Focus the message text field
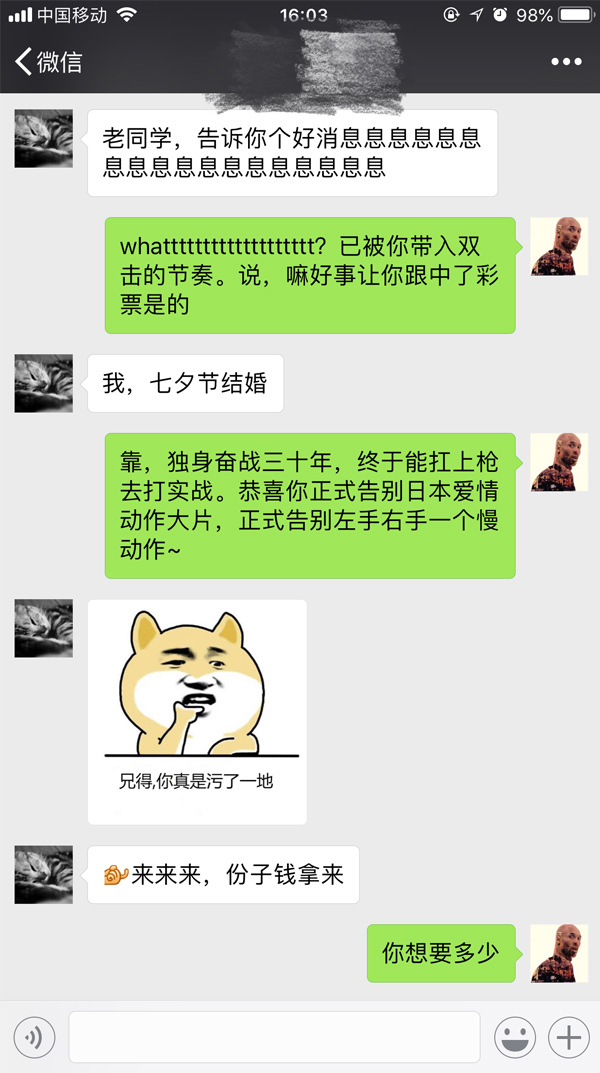600x1073 pixels. (x=274, y=1036)
